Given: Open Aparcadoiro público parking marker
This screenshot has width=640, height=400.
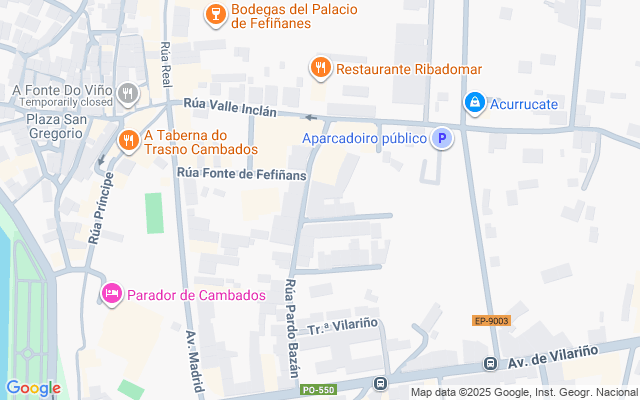Looking at the screenshot, I should [442, 139].
